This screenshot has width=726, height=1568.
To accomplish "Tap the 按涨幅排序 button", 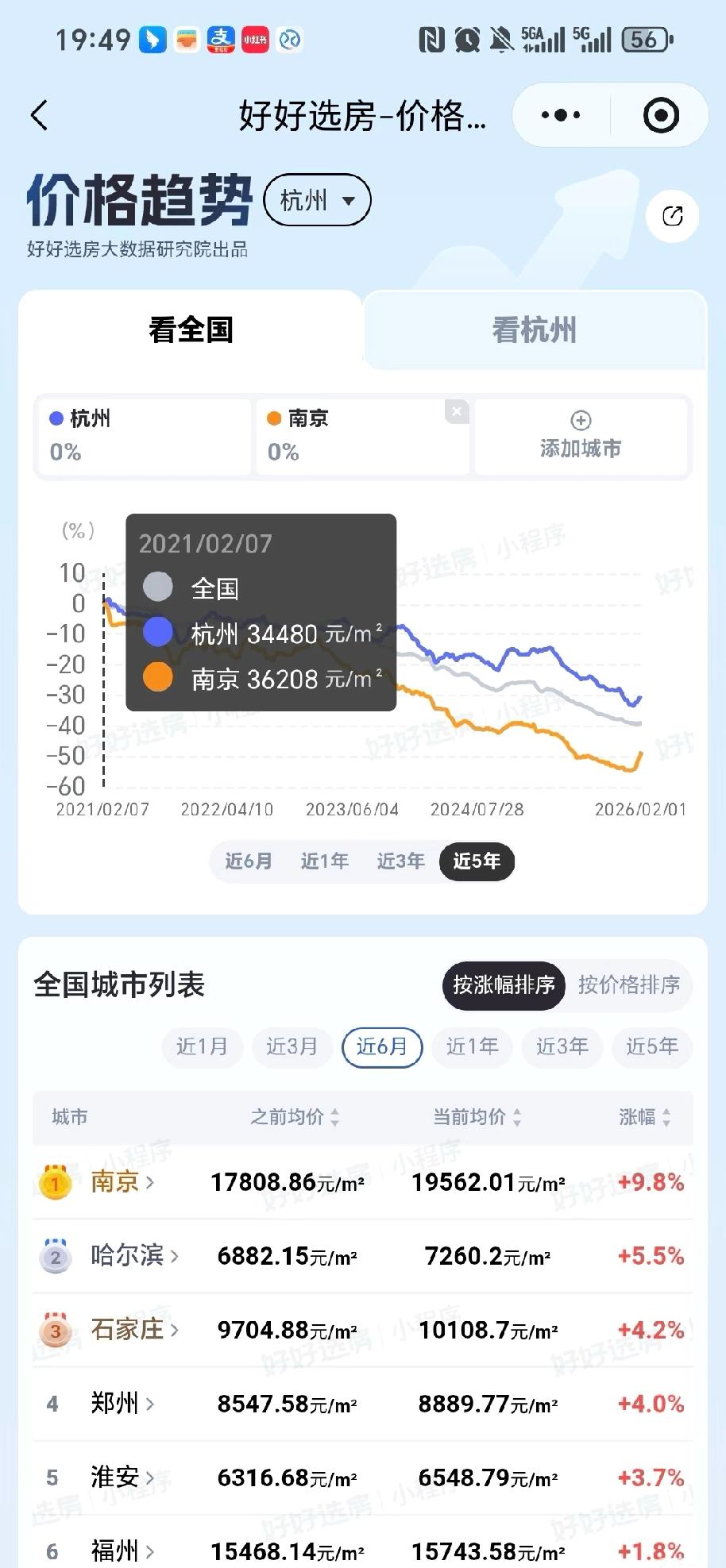I will pos(503,986).
